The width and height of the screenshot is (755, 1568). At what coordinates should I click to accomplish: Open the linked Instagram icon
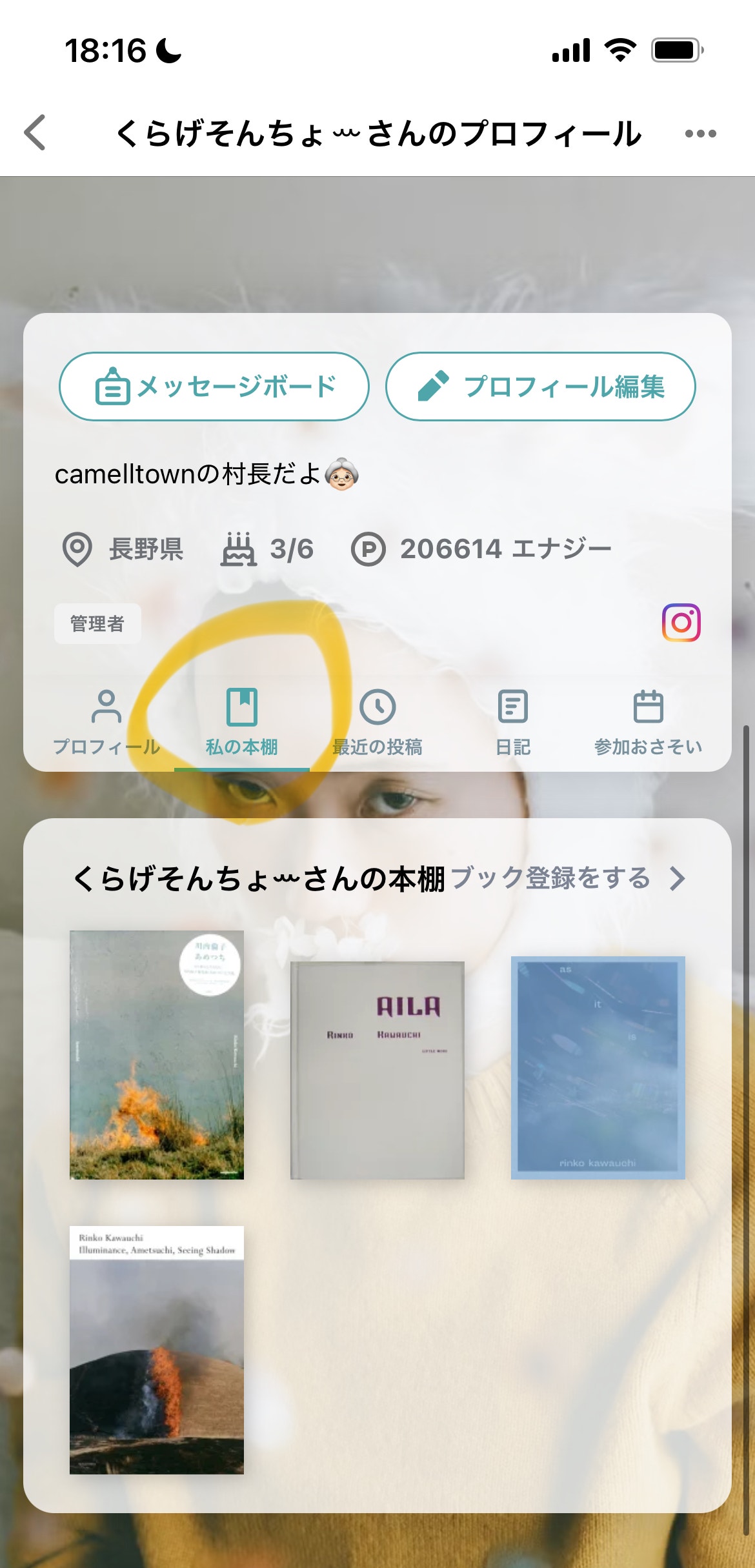tap(681, 623)
